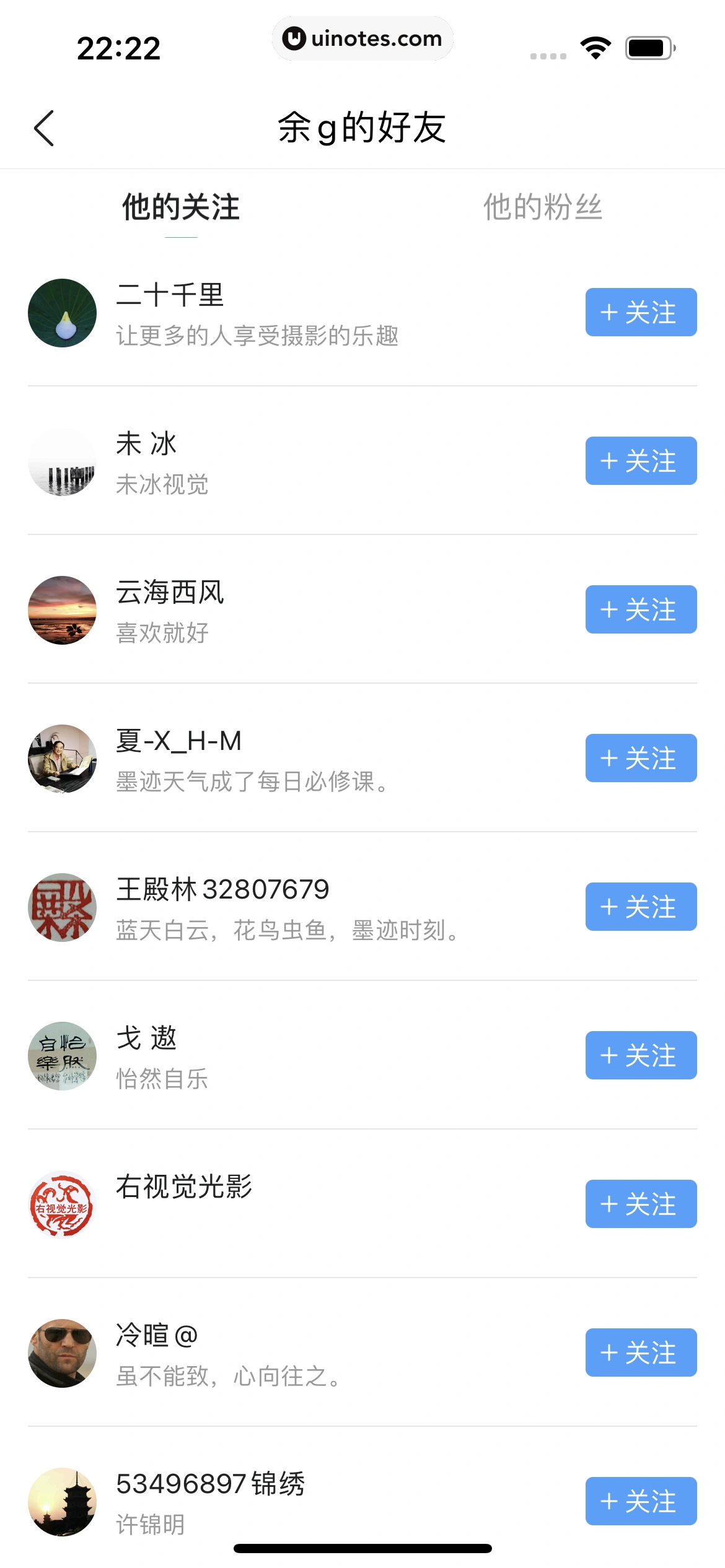Follow 王殿林 32807679 via +关注
This screenshot has height=1568, width=725.
pos(641,907)
